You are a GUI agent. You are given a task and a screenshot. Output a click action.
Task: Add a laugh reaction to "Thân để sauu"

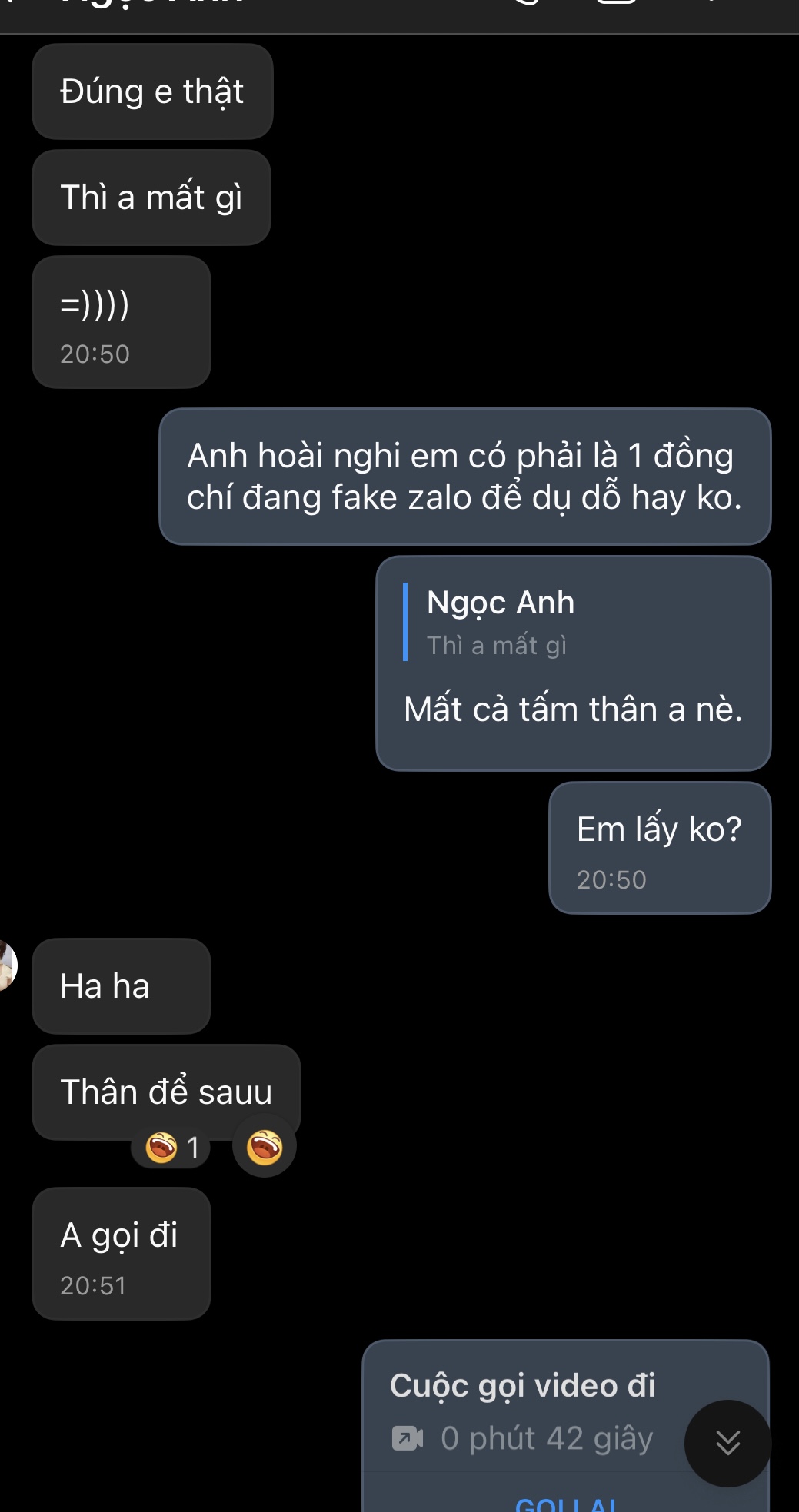tap(264, 1147)
